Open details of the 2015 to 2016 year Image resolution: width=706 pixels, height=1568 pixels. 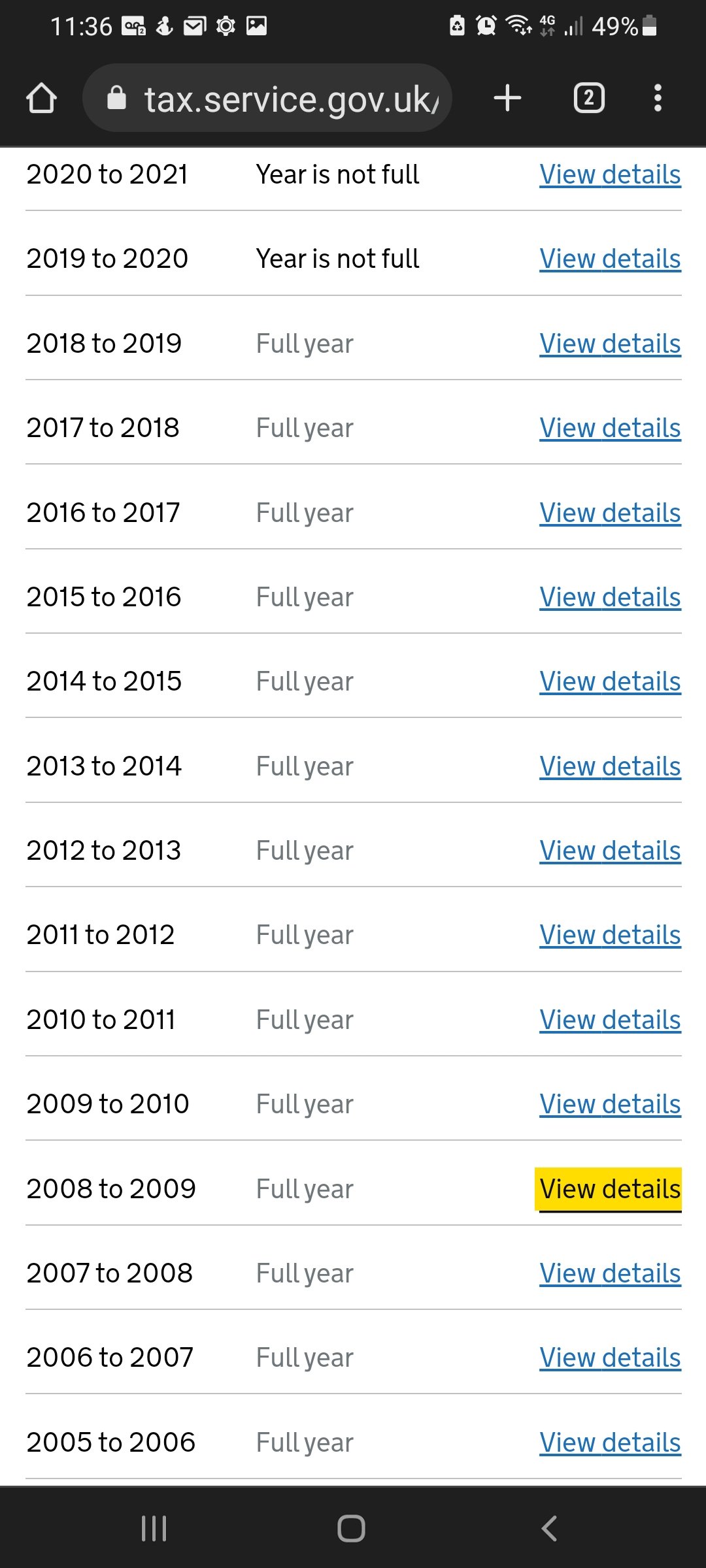[610, 597]
